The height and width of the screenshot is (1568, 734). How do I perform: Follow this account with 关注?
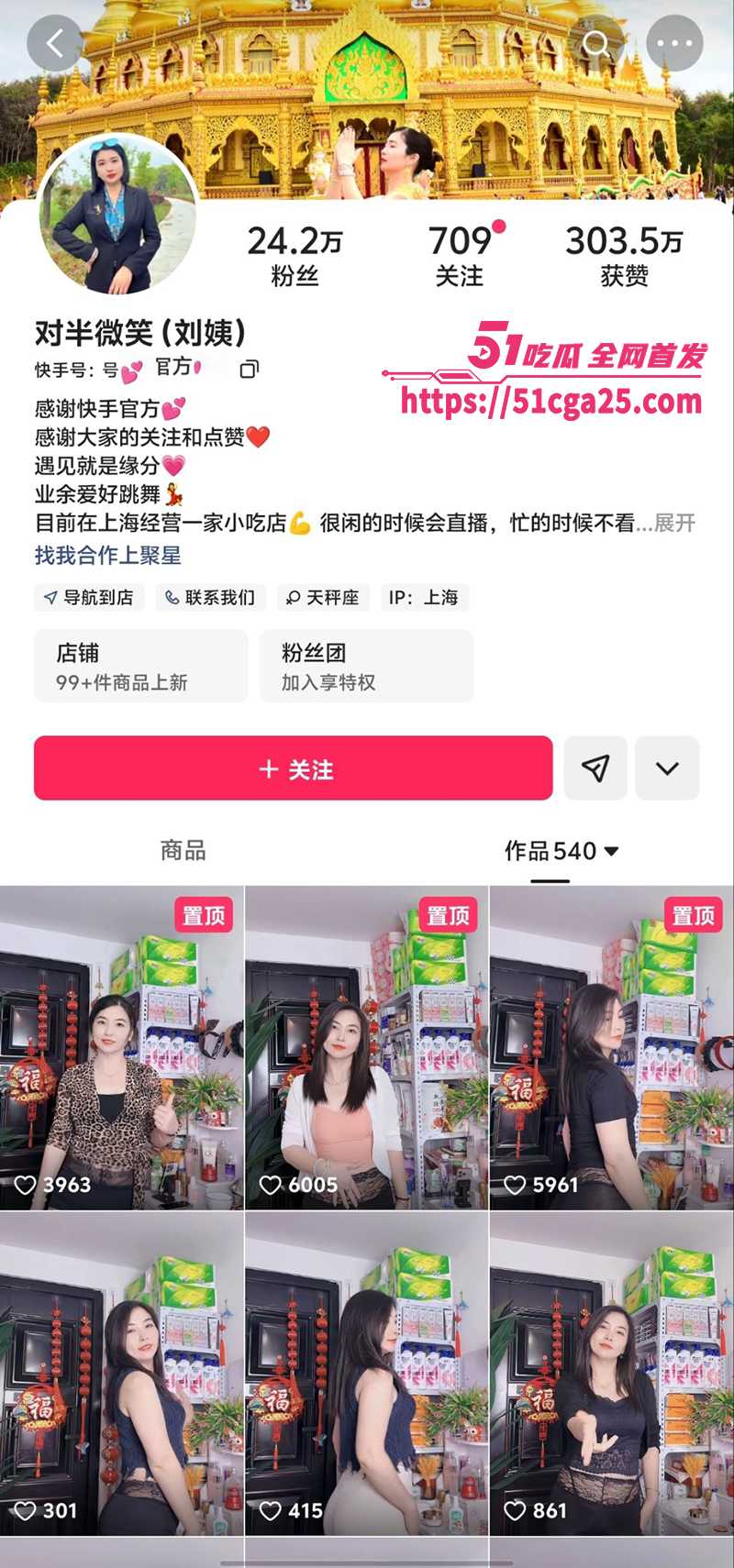click(294, 768)
